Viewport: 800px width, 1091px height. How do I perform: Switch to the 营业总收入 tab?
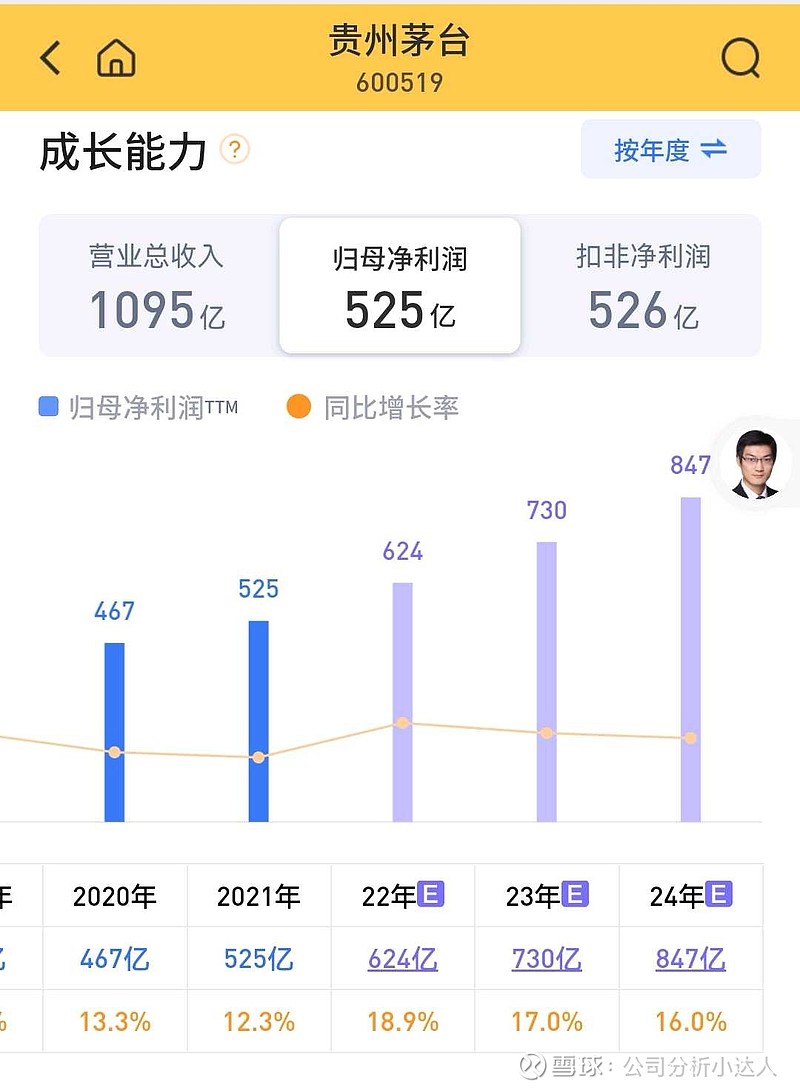pos(157,285)
